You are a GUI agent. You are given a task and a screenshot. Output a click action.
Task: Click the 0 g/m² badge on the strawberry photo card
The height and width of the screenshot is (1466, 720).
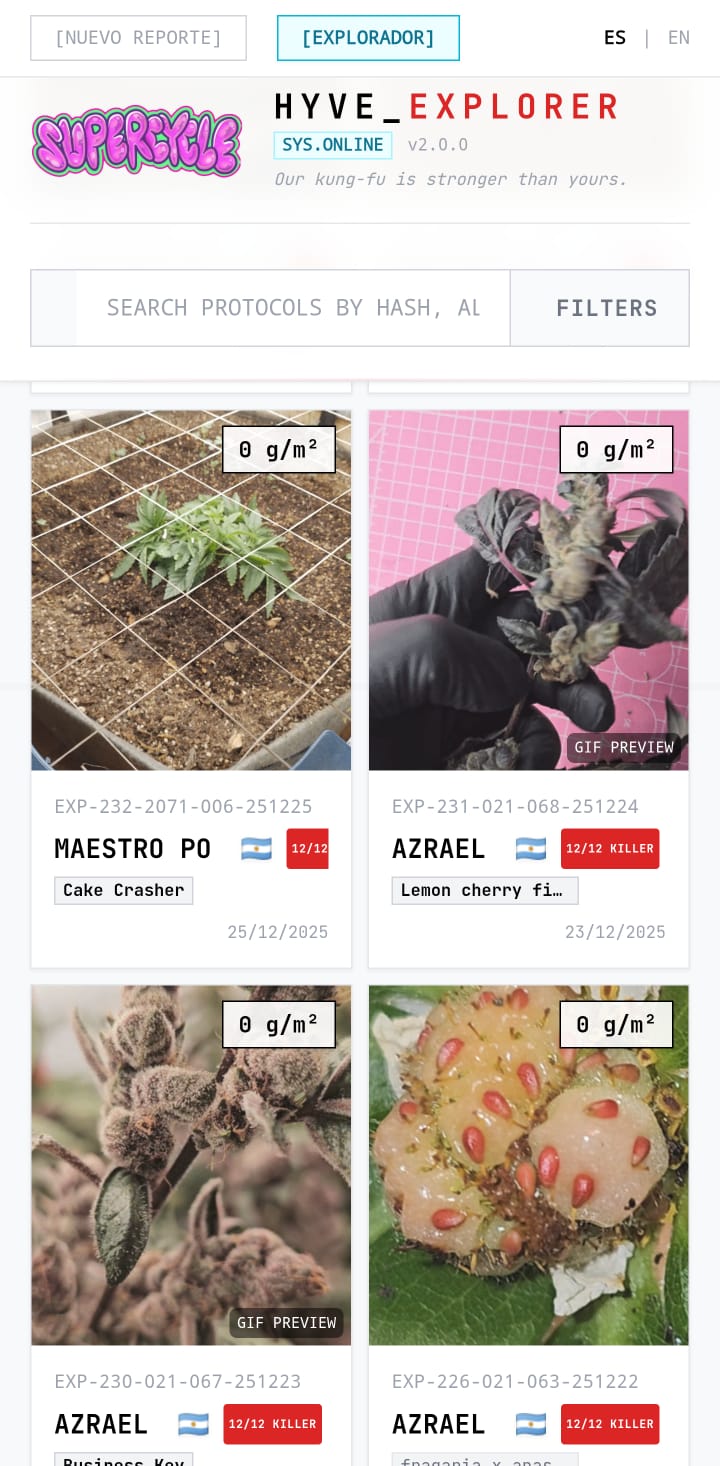[x=617, y=1023]
